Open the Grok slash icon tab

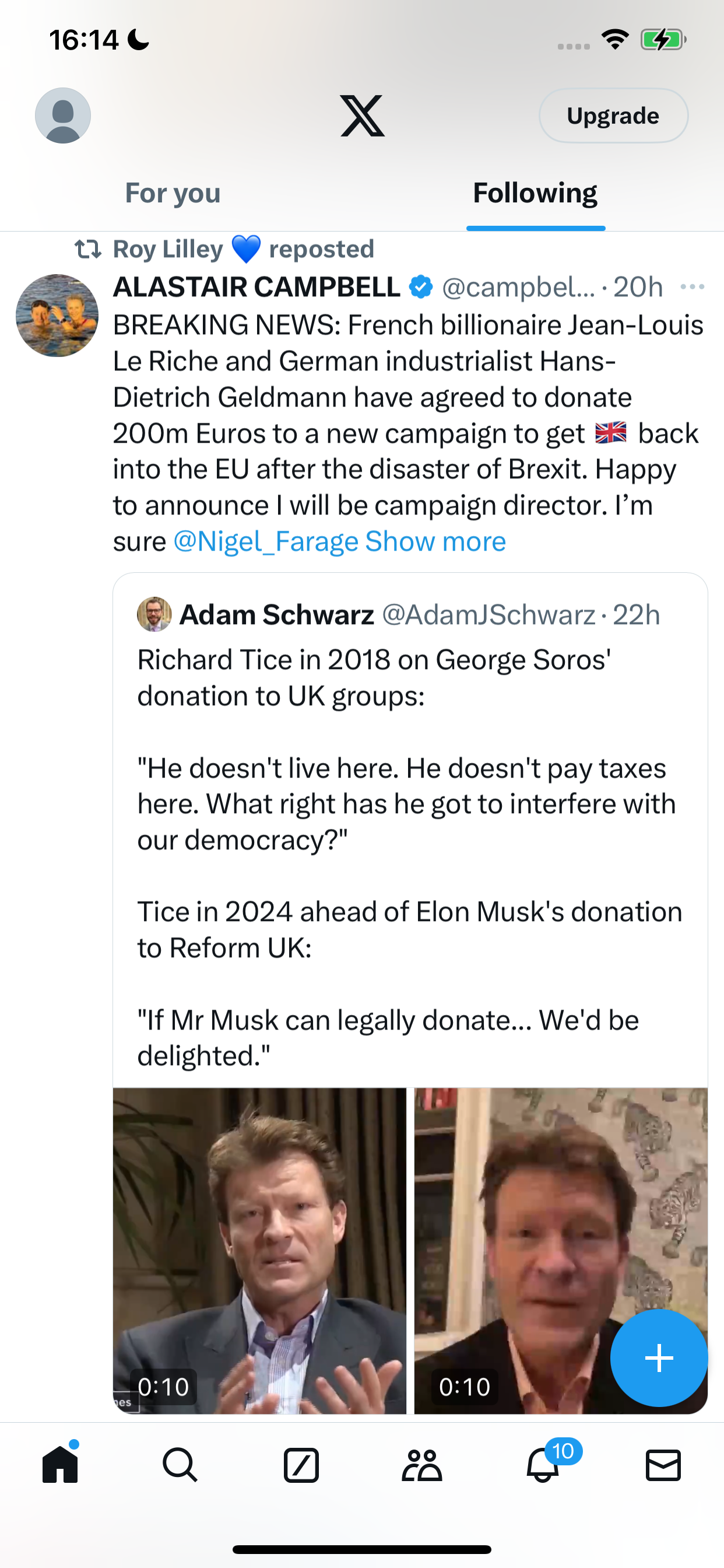(x=301, y=1464)
